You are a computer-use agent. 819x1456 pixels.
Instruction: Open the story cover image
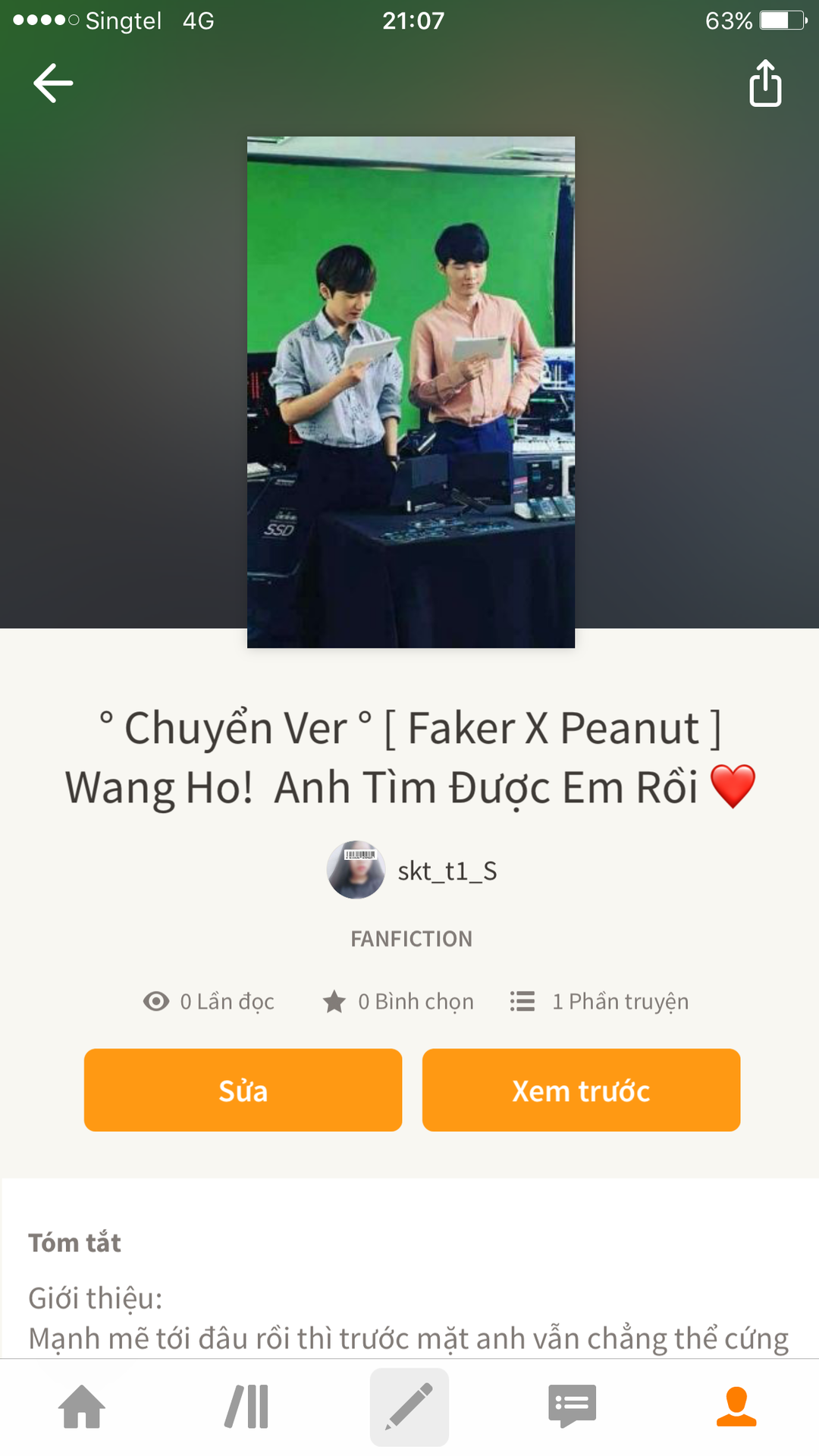tap(411, 392)
